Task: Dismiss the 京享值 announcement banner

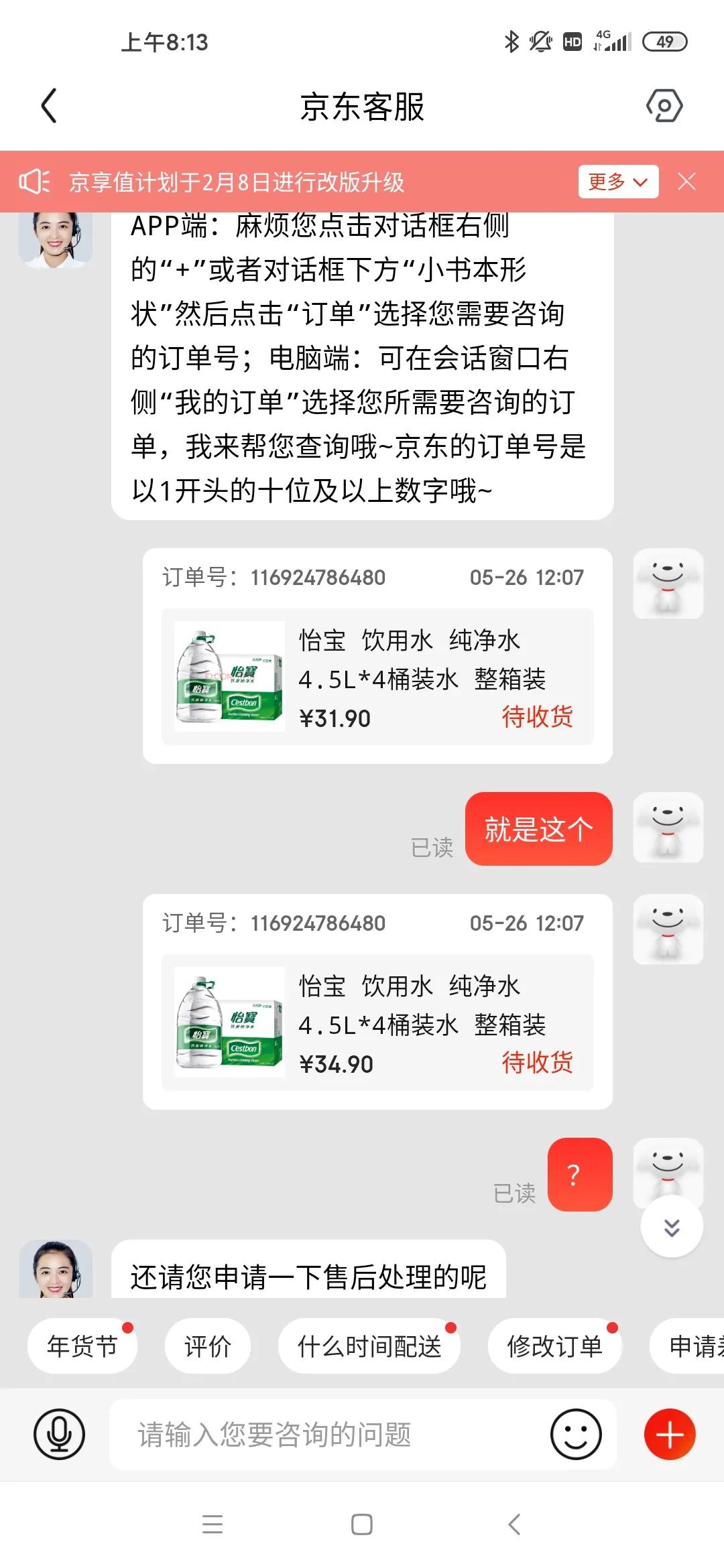Action: [686, 182]
